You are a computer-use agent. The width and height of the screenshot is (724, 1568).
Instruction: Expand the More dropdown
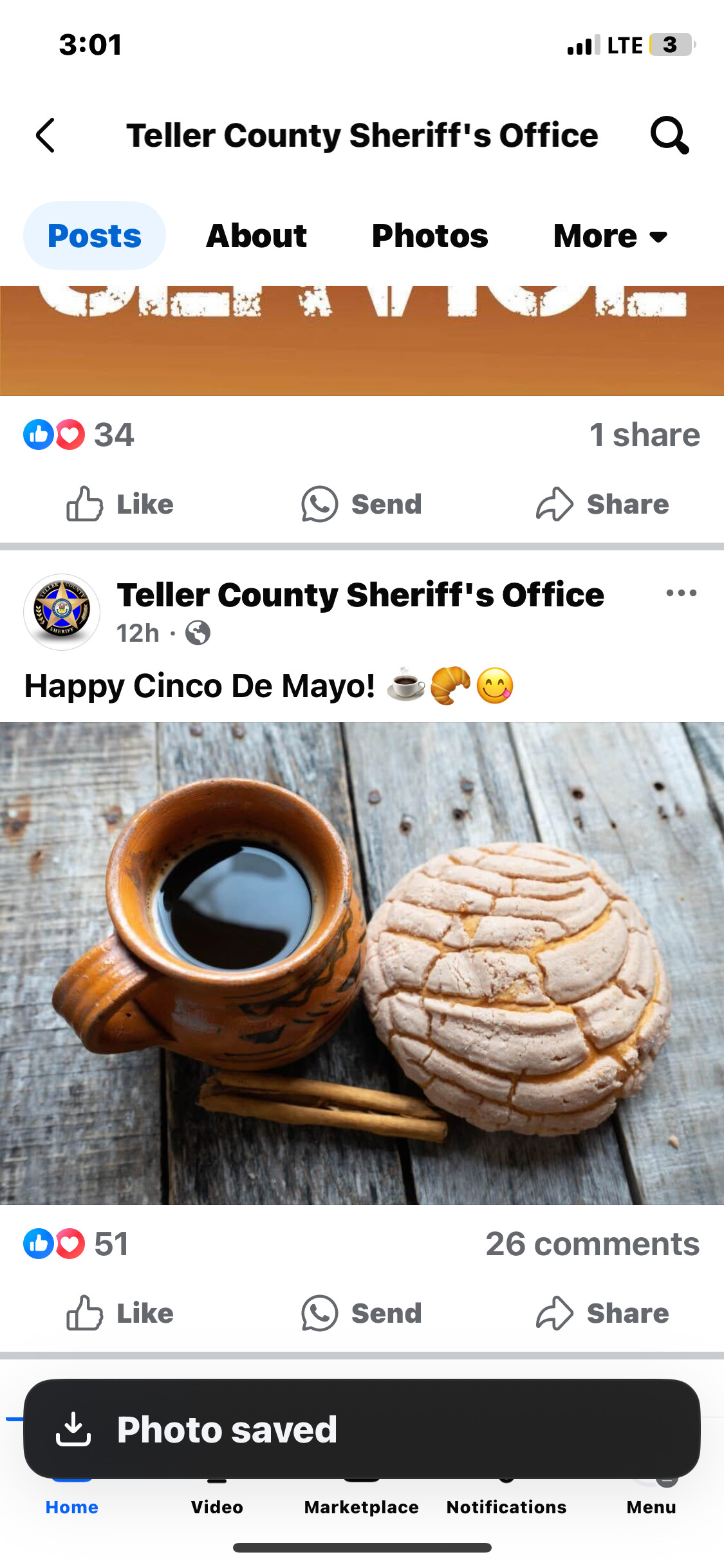coord(610,236)
